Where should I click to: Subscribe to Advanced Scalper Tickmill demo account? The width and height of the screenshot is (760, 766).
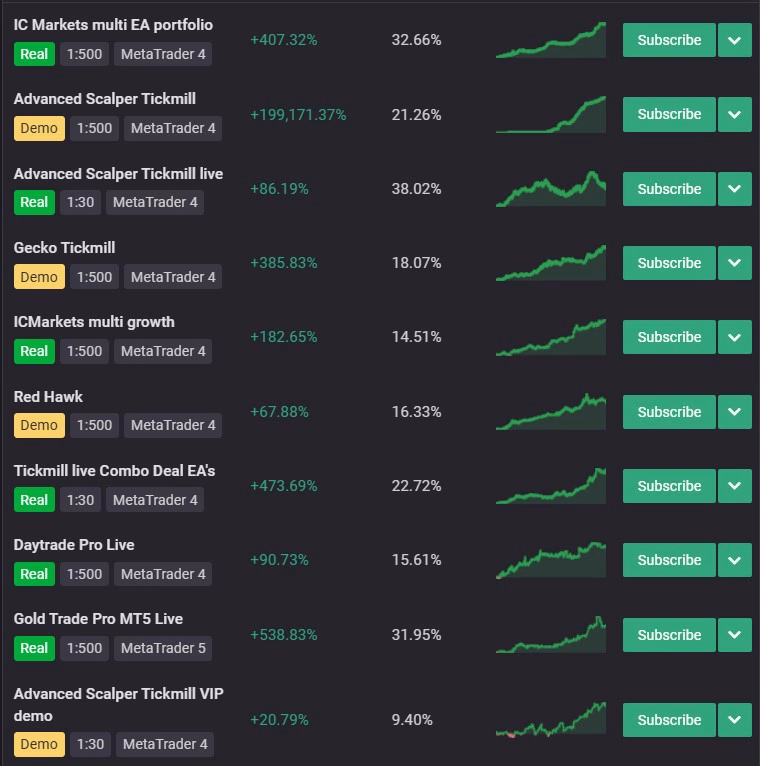click(x=669, y=114)
